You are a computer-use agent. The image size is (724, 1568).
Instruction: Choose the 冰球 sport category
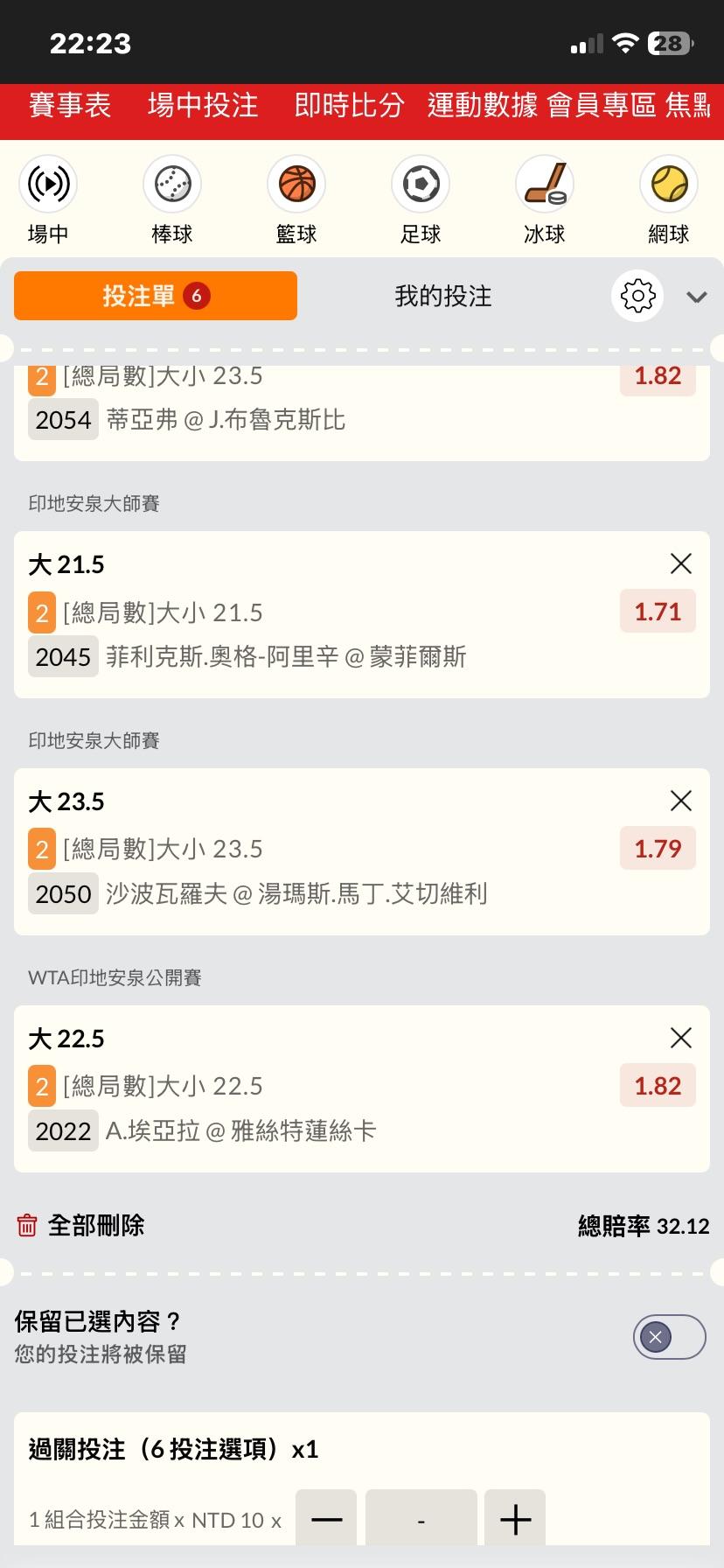click(545, 199)
